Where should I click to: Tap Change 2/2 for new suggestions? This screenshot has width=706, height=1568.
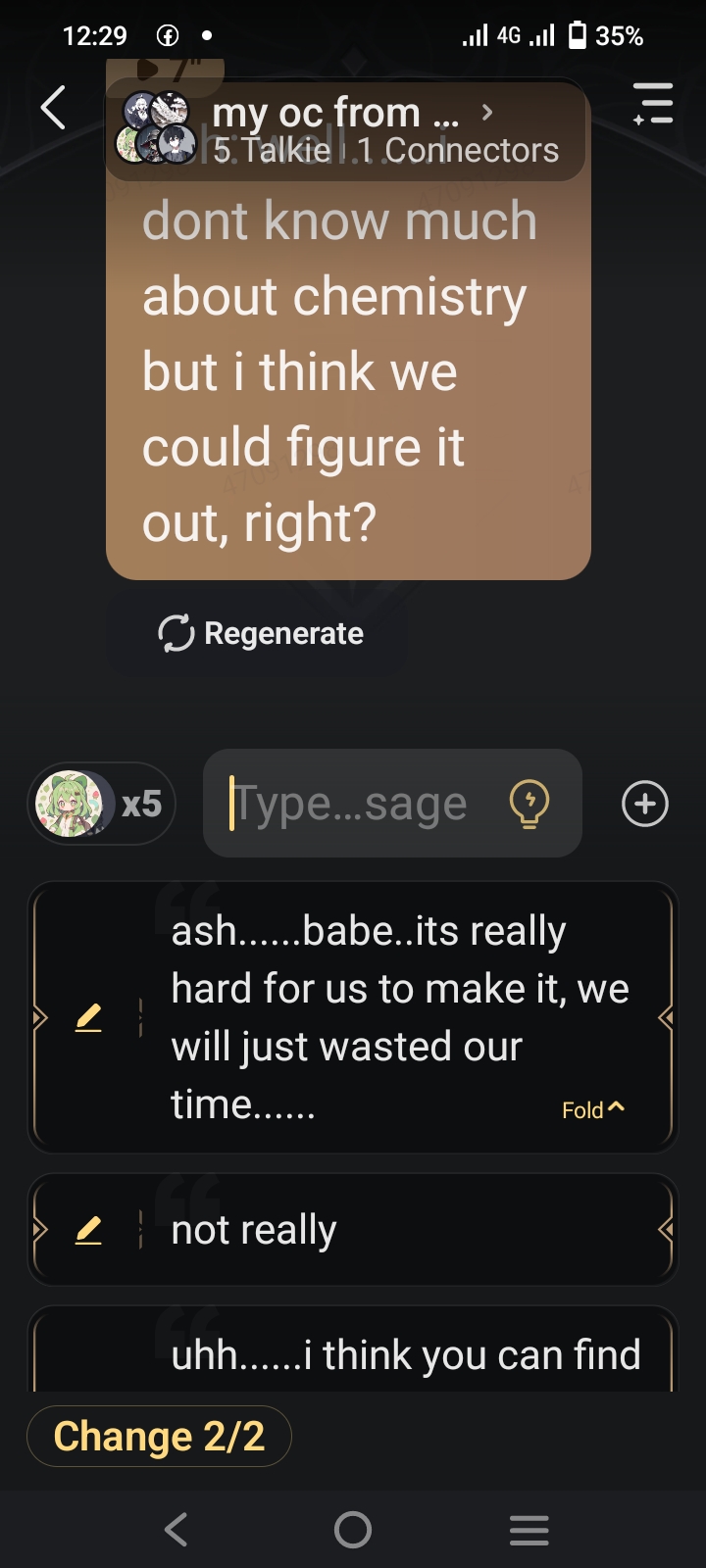[x=159, y=1437]
